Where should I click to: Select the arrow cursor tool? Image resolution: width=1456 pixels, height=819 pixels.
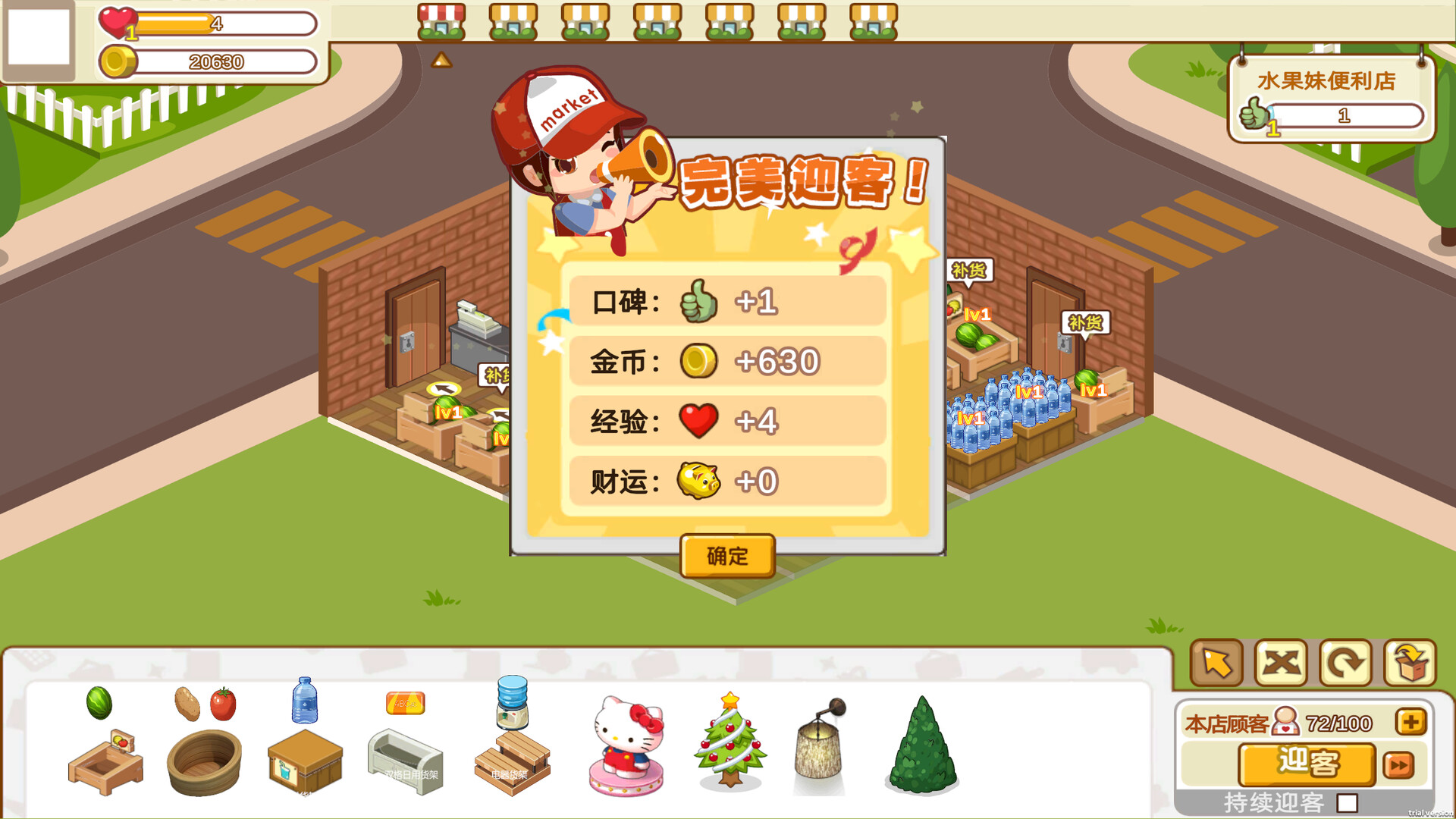pos(1216,664)
